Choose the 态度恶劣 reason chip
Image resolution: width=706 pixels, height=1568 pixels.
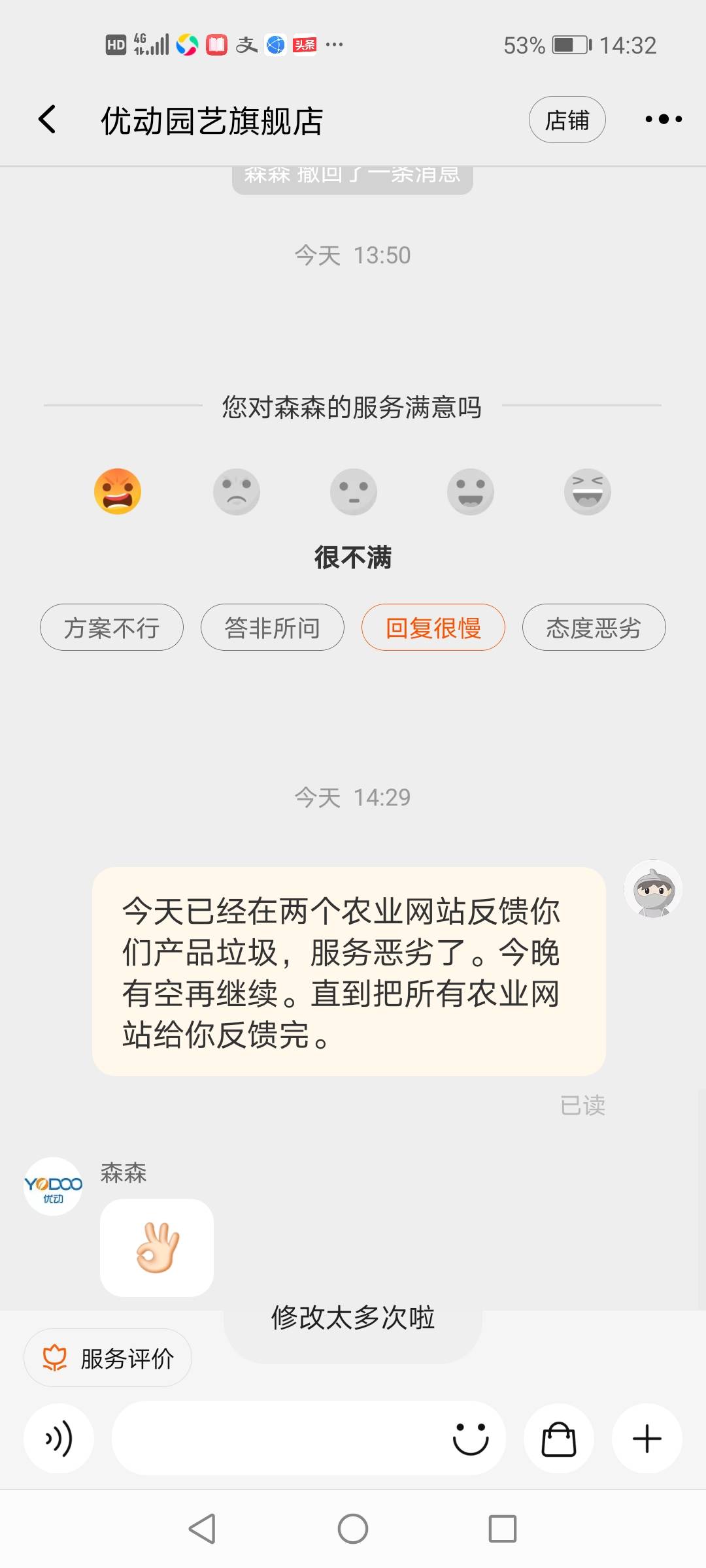click(x=594, y=627)
